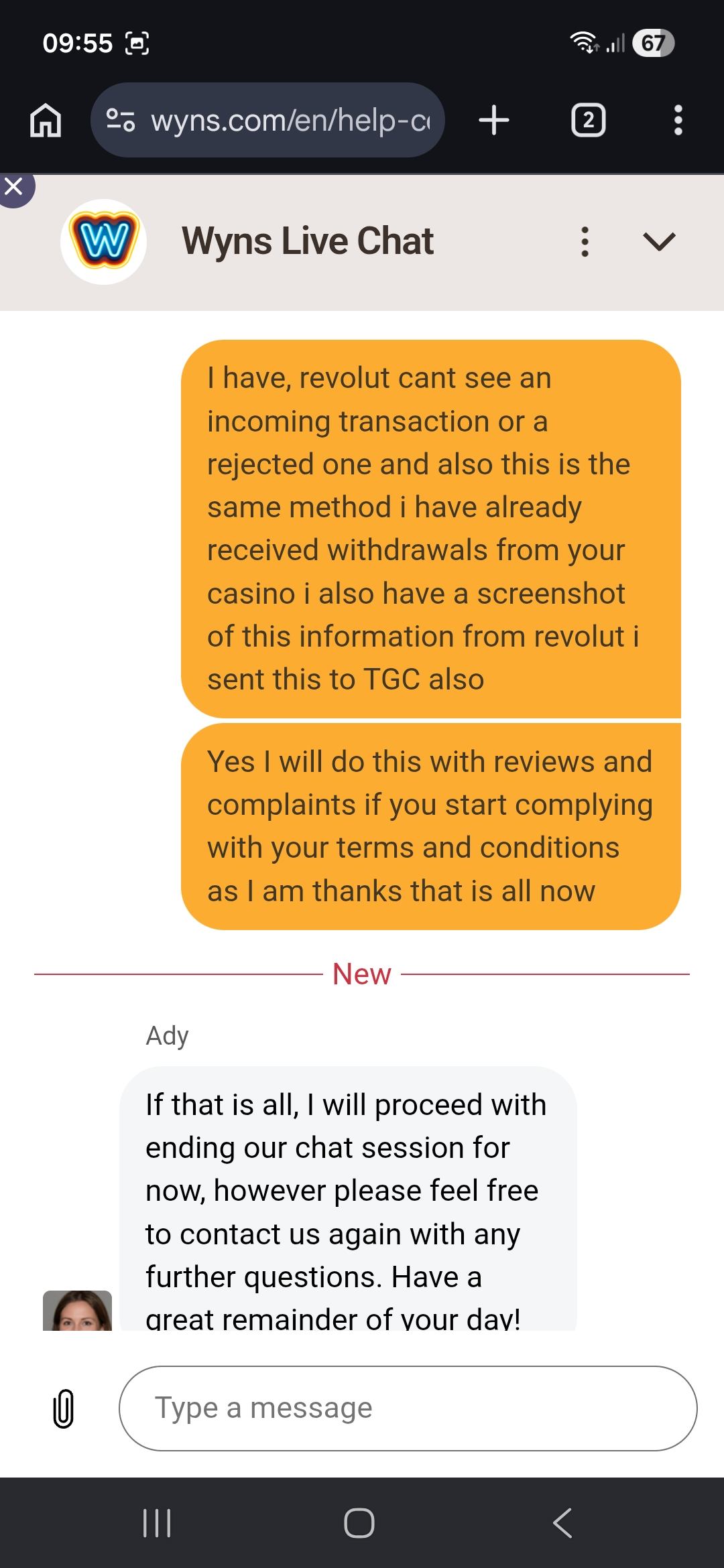Viewport: 724px width, 1568px height.
Task: Open the browser overflow menu
Action: click(678, 121)
